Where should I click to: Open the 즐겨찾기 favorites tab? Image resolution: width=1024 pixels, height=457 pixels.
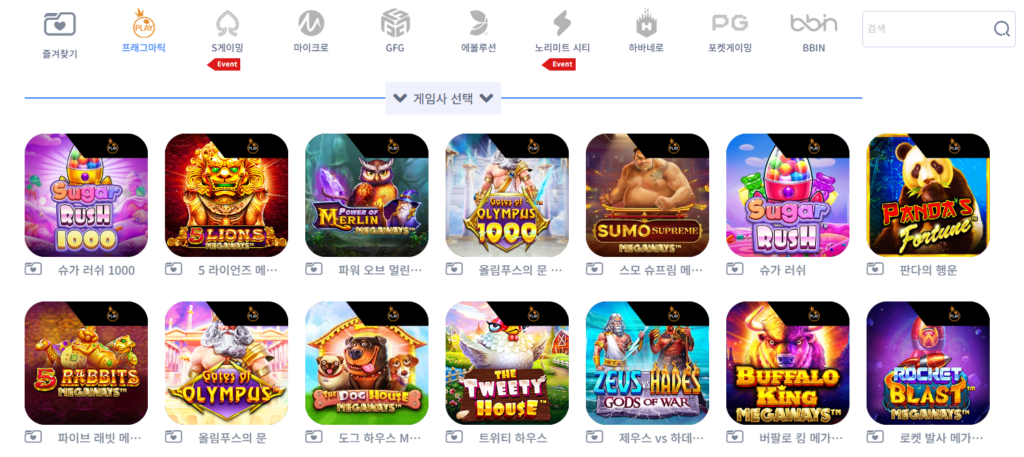(60, 33)
